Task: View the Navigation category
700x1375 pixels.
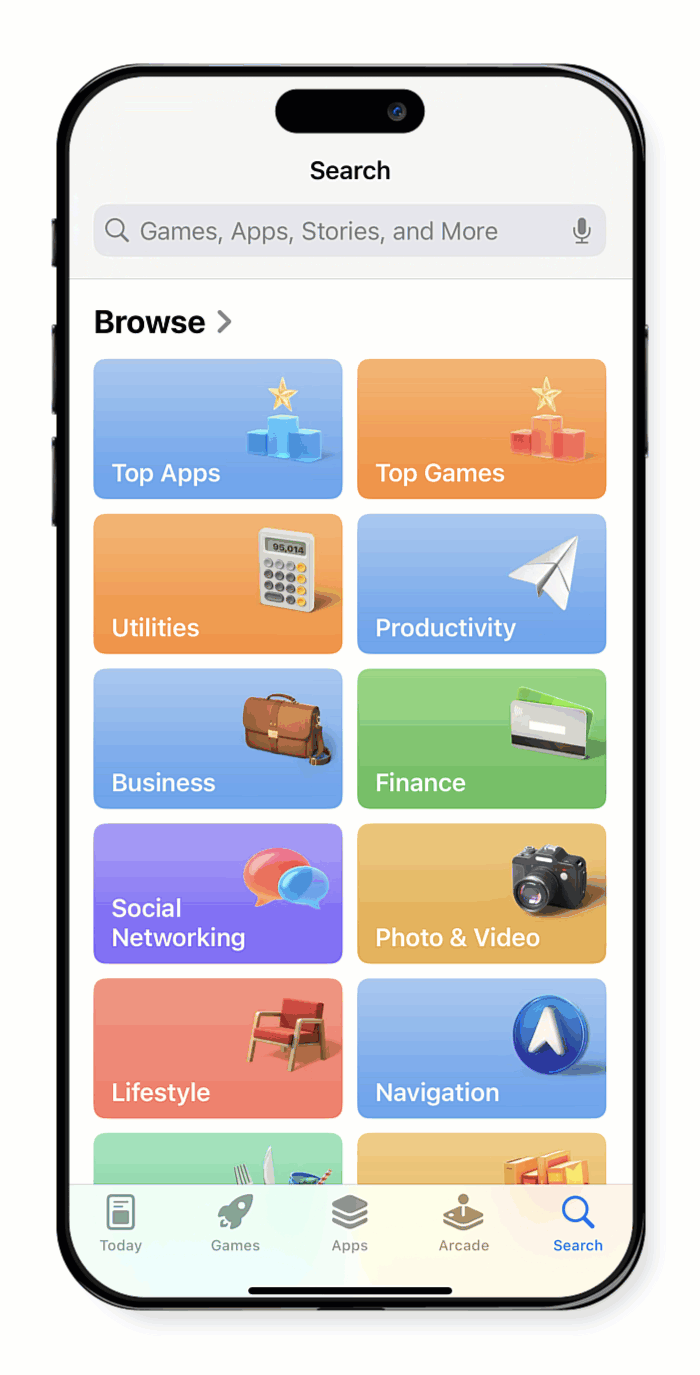Action: [481, 1048]
